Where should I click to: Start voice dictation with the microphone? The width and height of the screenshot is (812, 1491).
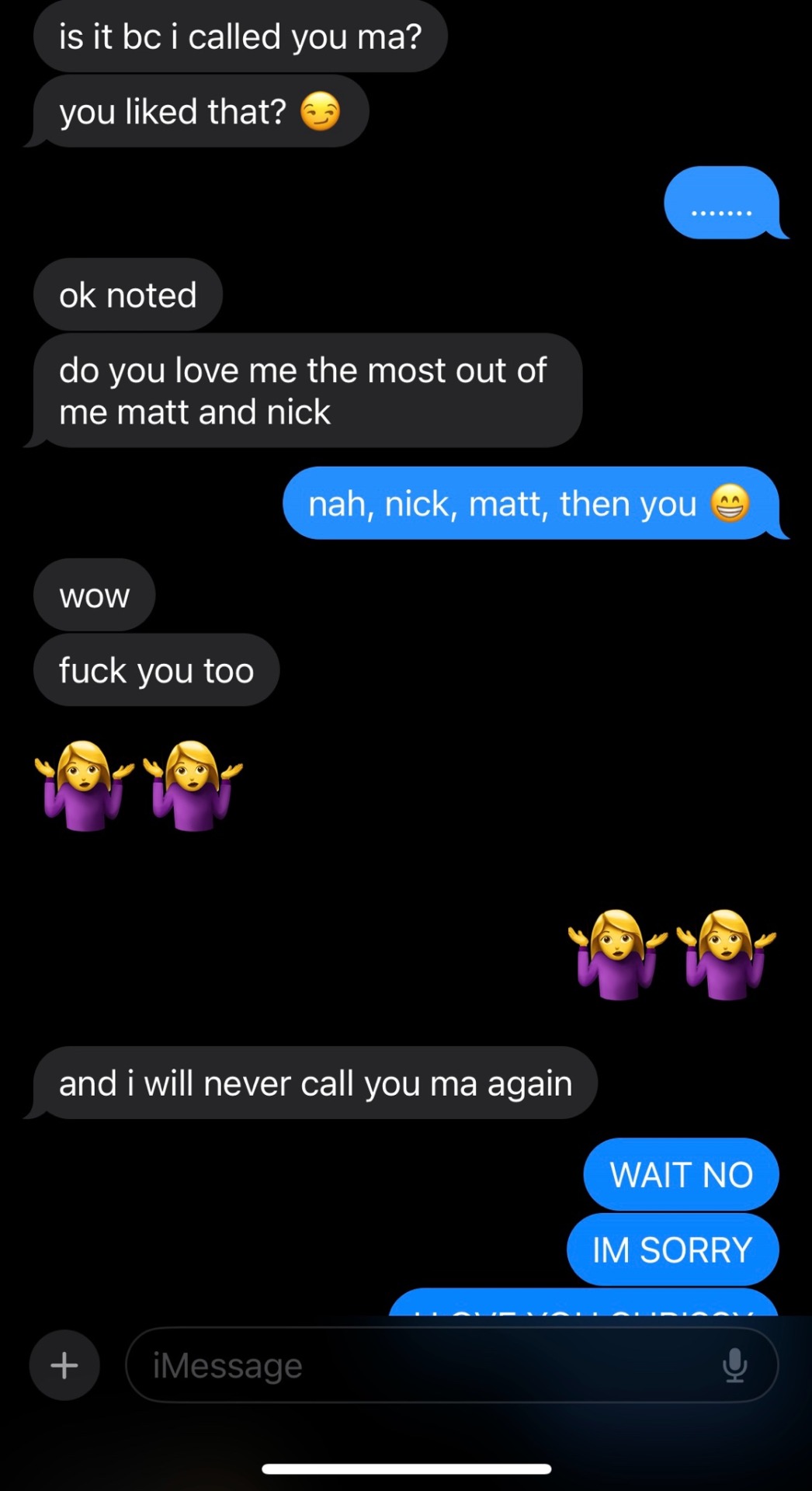[734, 1364]
